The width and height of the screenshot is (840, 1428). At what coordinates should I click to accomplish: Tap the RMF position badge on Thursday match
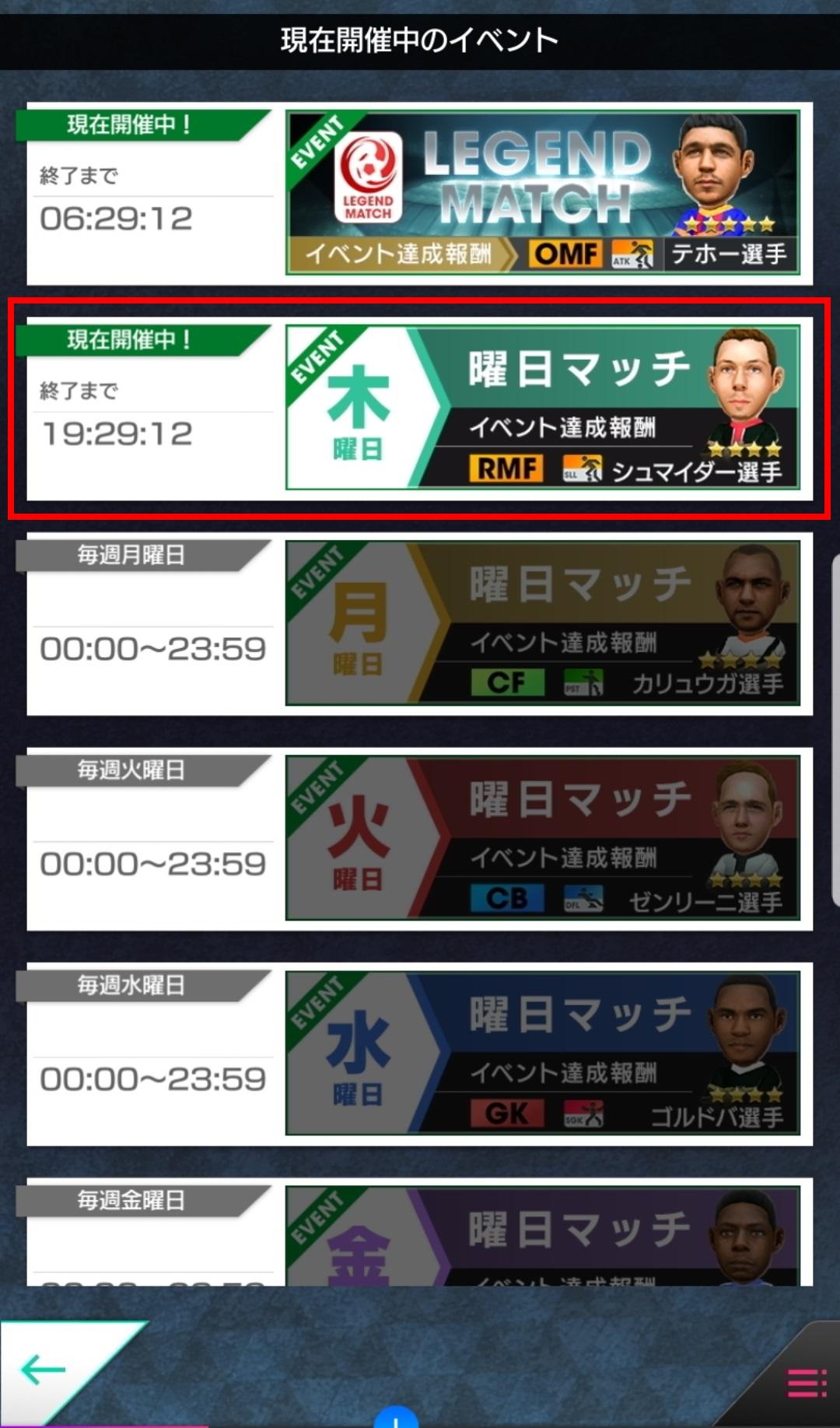point(506,468)
